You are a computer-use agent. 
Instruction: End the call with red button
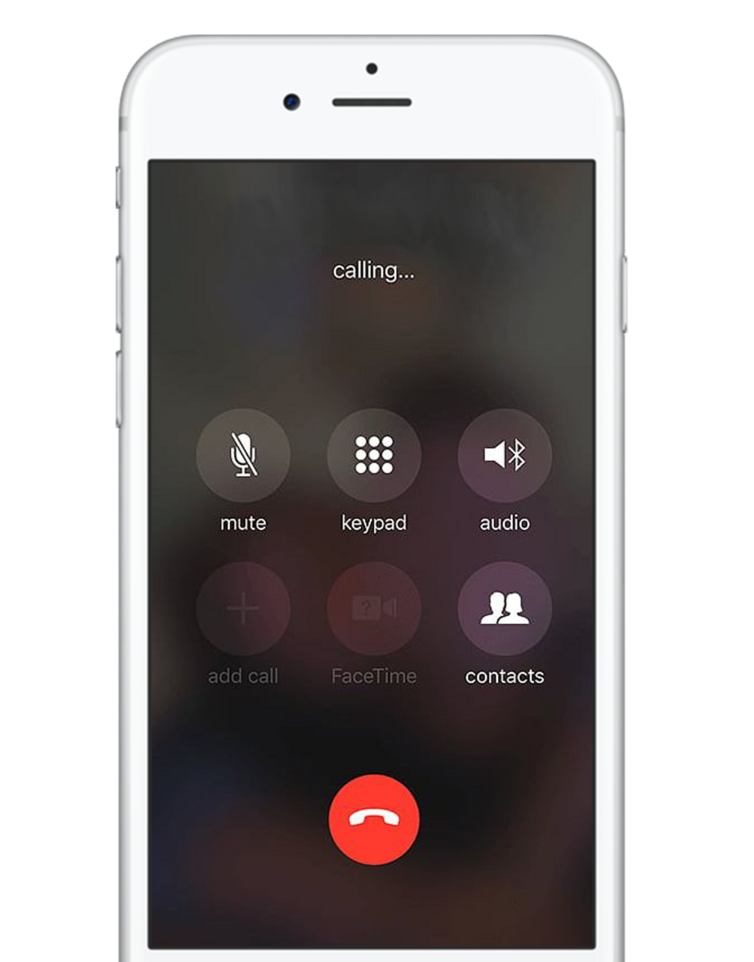coord(374,819)
